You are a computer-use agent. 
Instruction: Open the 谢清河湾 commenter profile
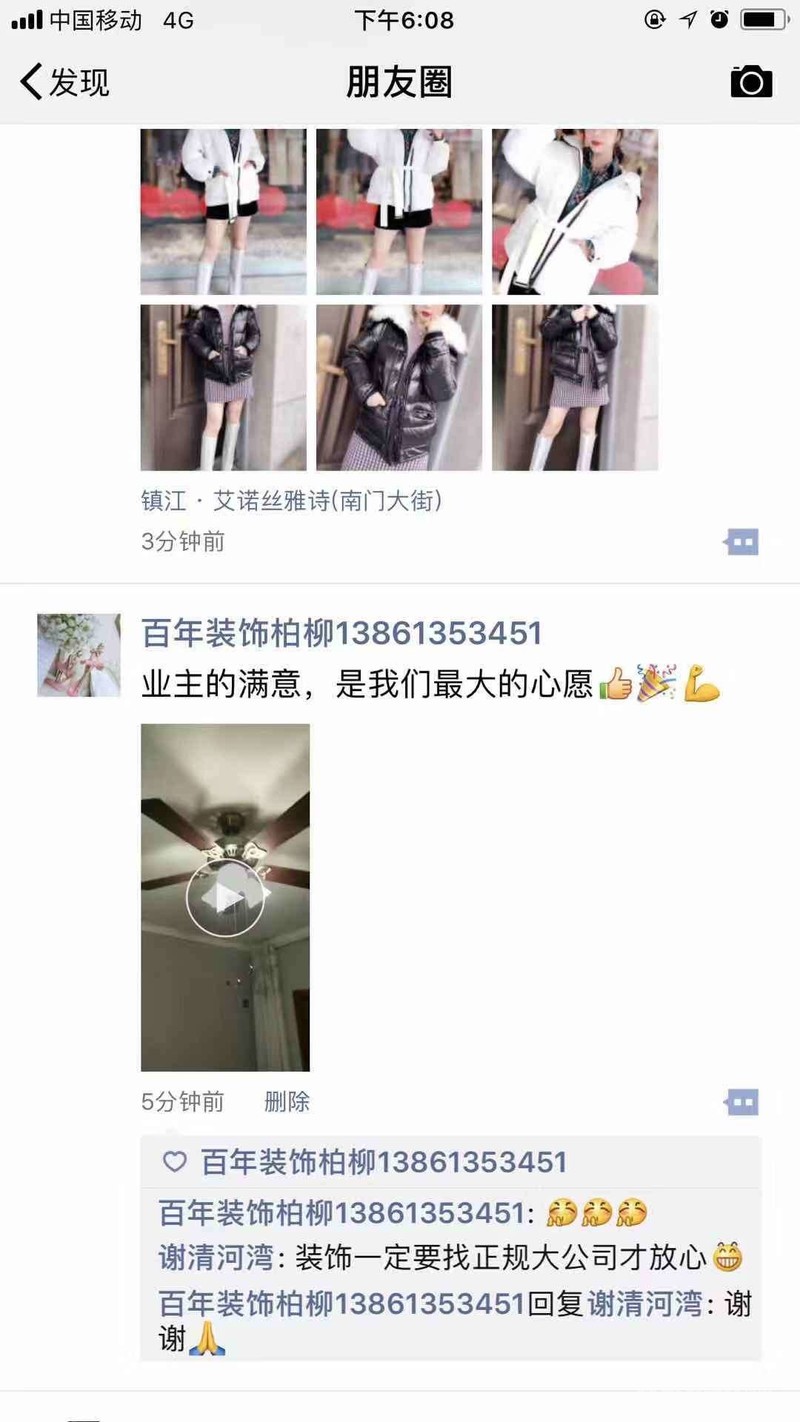(222, 1257)
